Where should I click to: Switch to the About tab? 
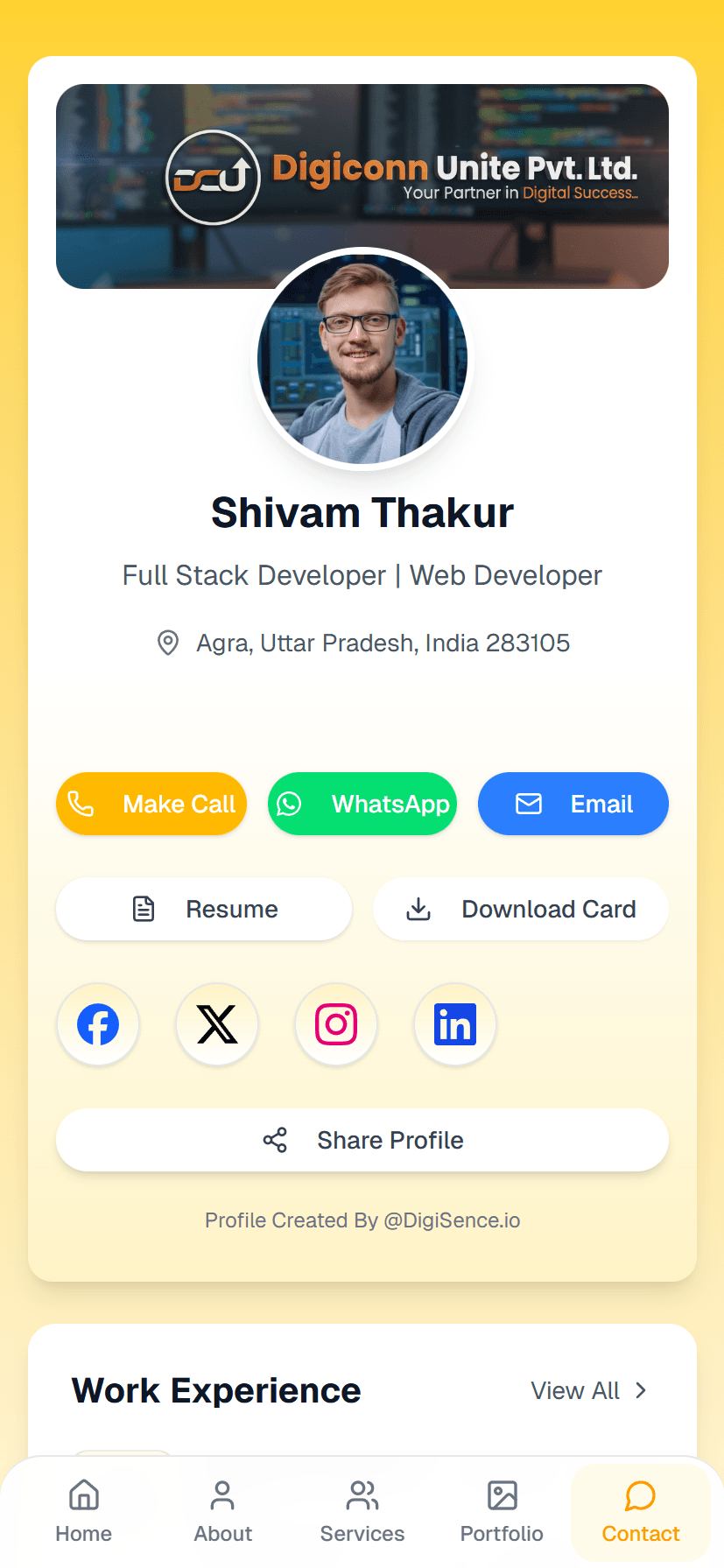click(x=223, y=1511)
